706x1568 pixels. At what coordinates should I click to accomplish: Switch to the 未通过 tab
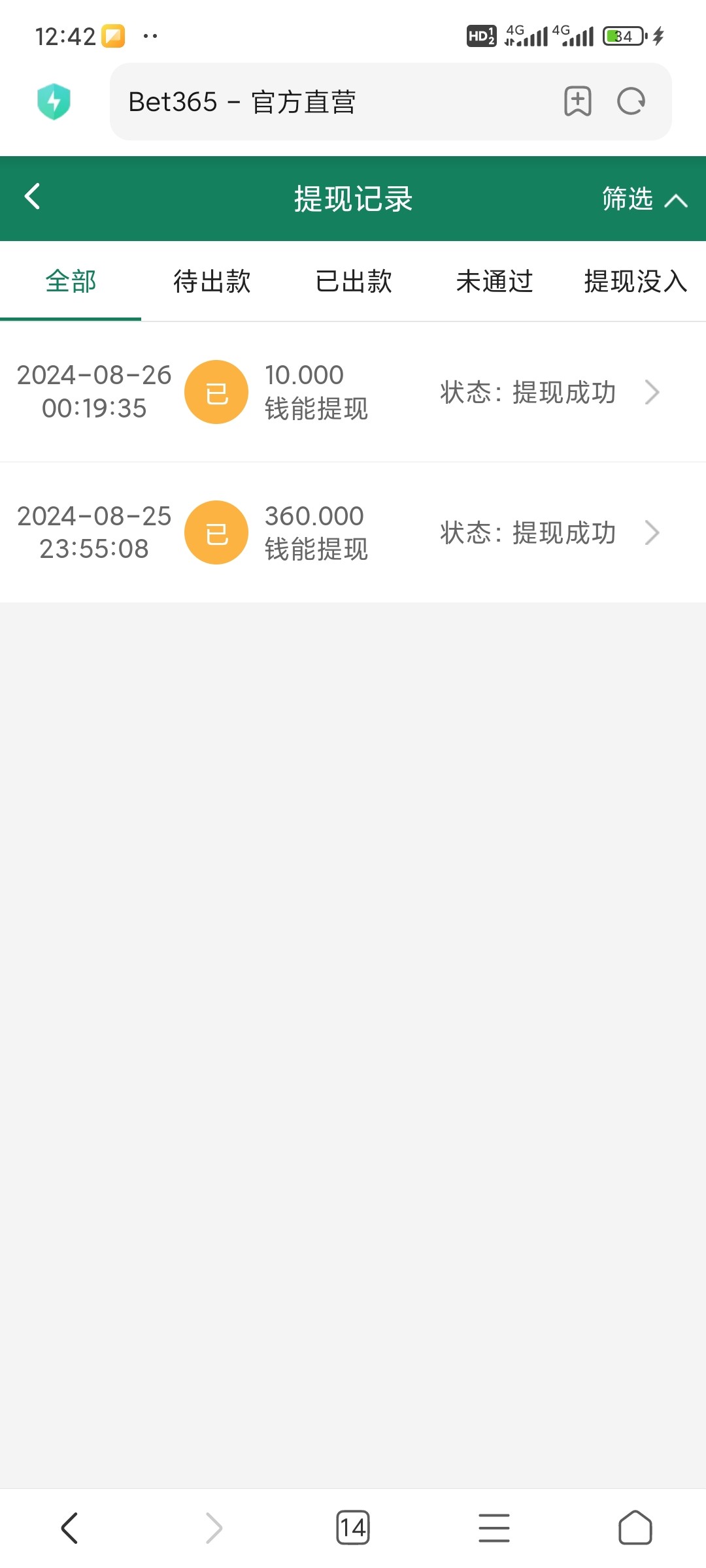pos(494,282)
